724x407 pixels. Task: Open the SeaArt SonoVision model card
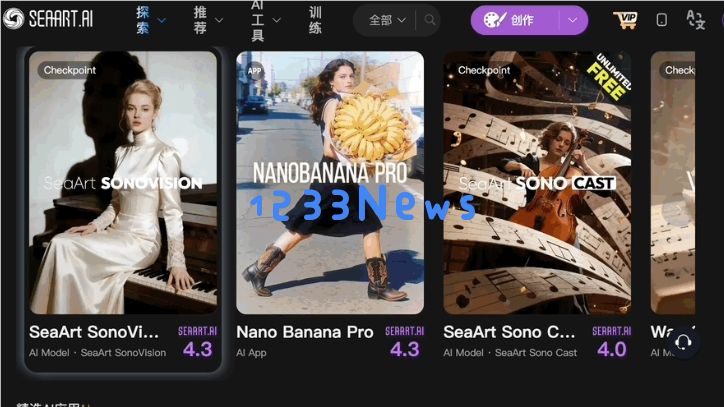[123, 210]
